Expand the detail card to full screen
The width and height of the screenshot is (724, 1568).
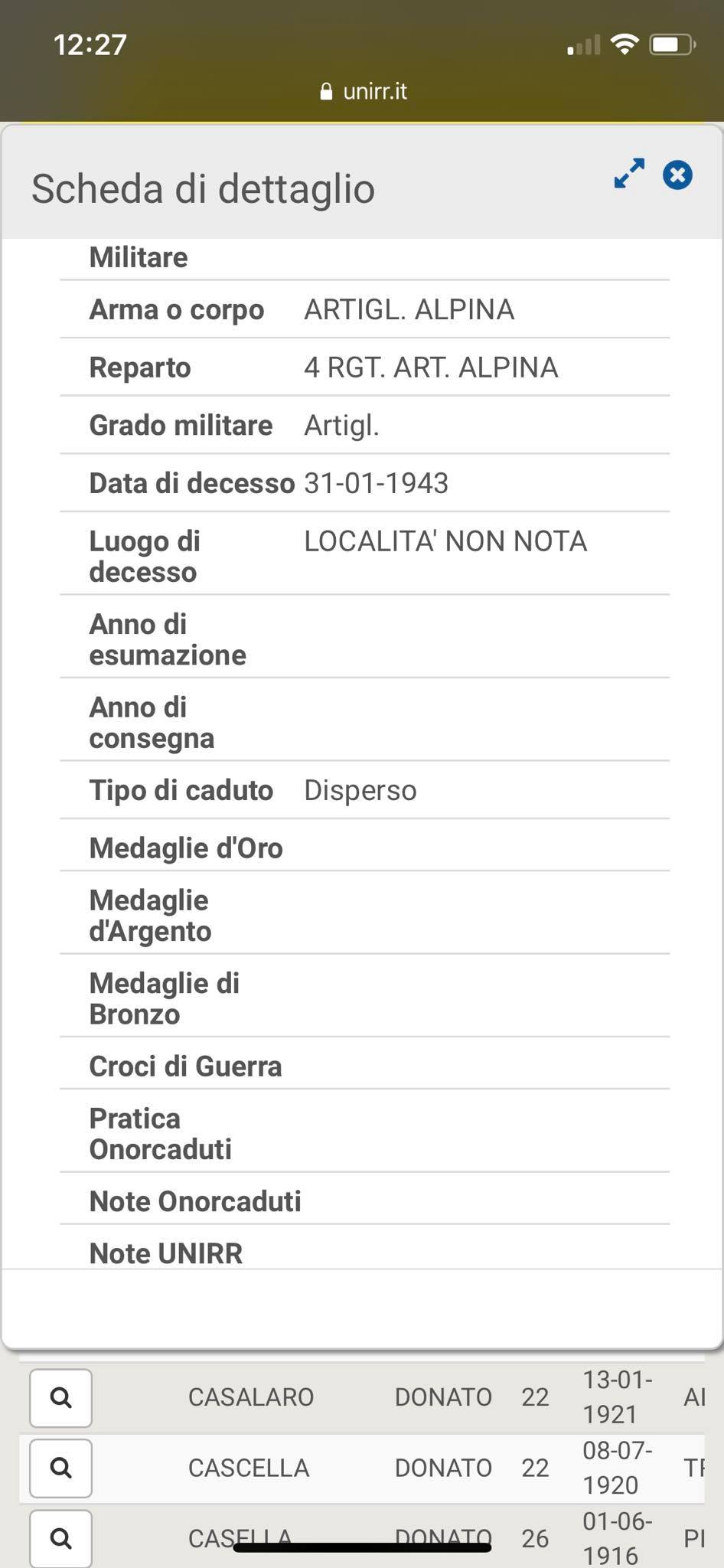coord(629,174)
